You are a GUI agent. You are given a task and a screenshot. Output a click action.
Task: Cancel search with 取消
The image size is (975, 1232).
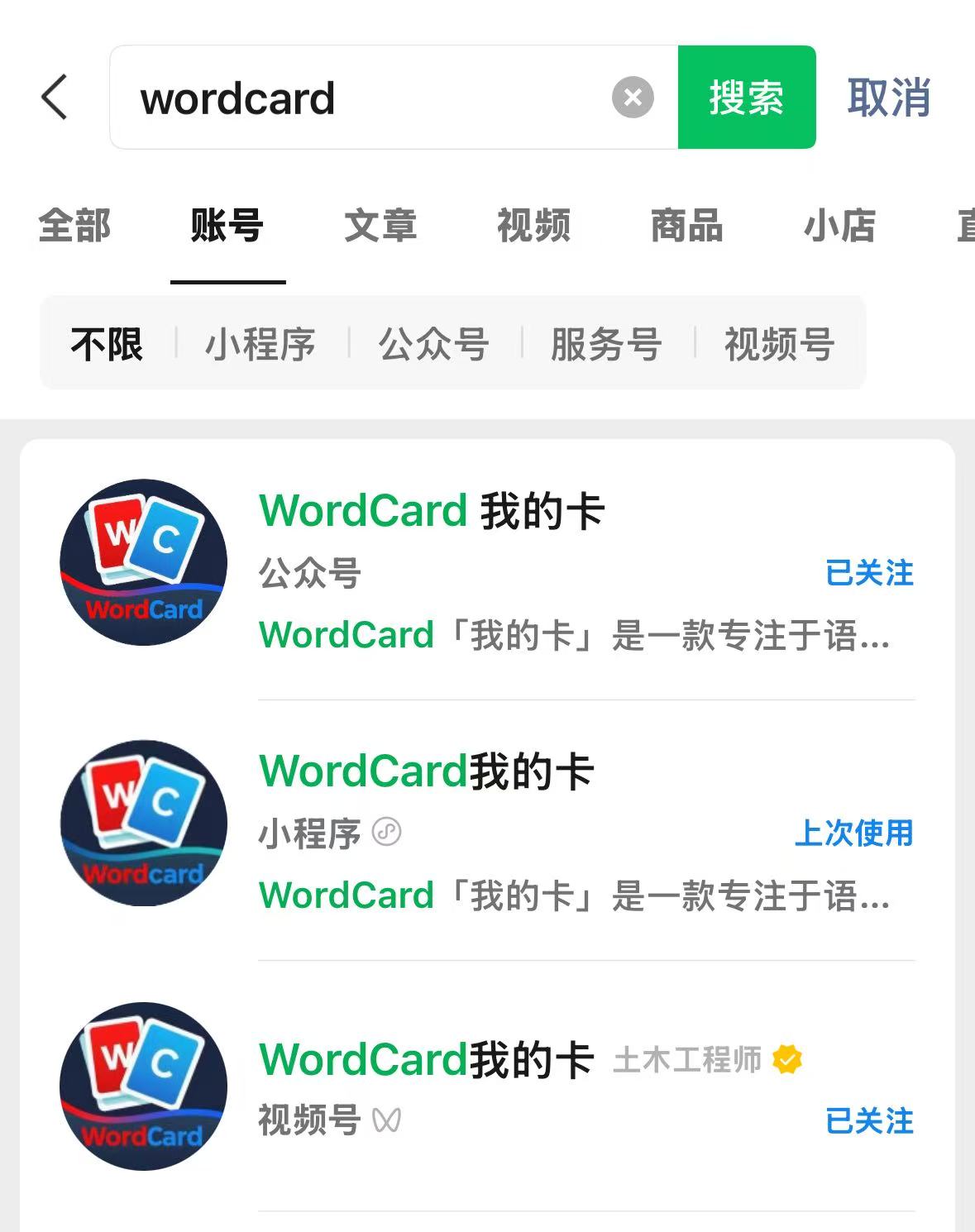pos(889,98)
